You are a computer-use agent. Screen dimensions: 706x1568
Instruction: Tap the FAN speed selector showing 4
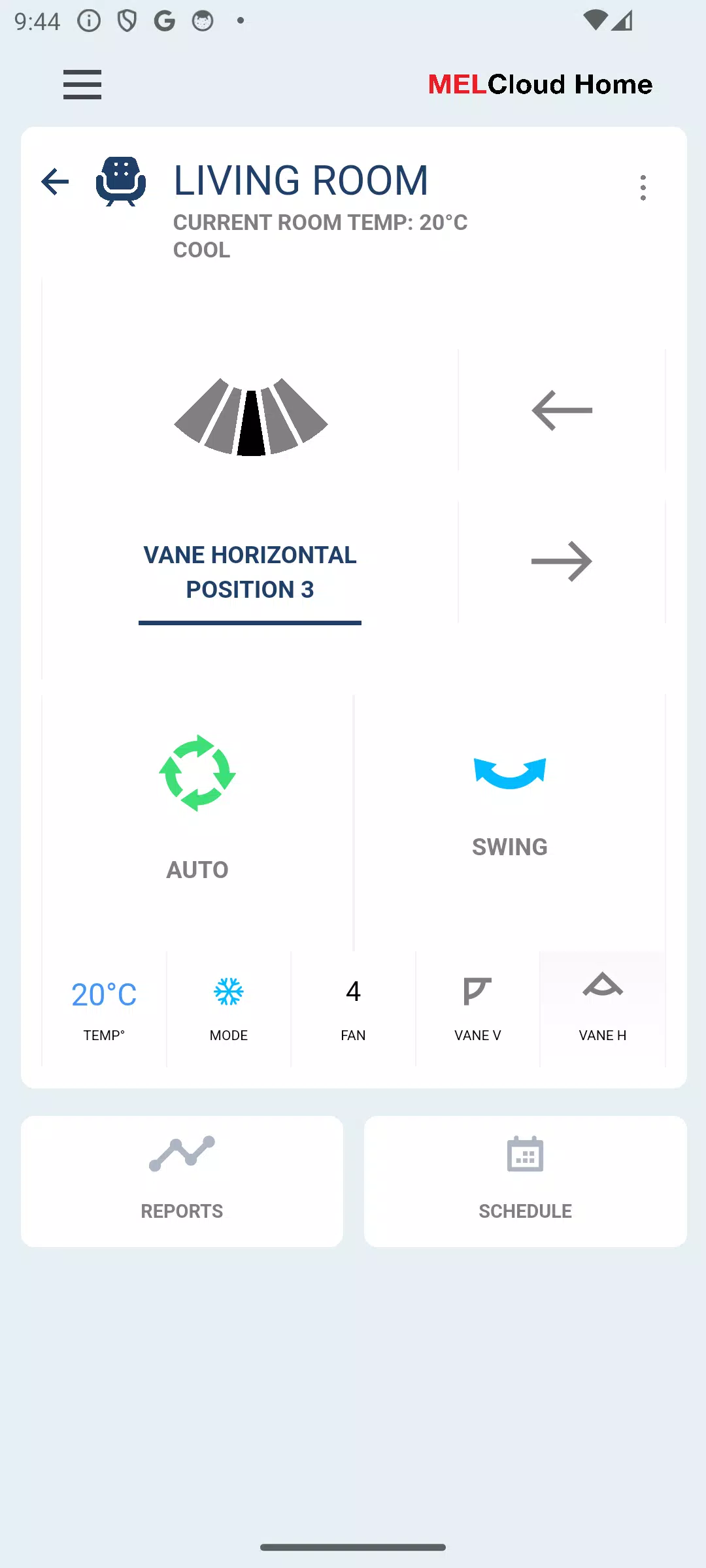point(352,1009)
